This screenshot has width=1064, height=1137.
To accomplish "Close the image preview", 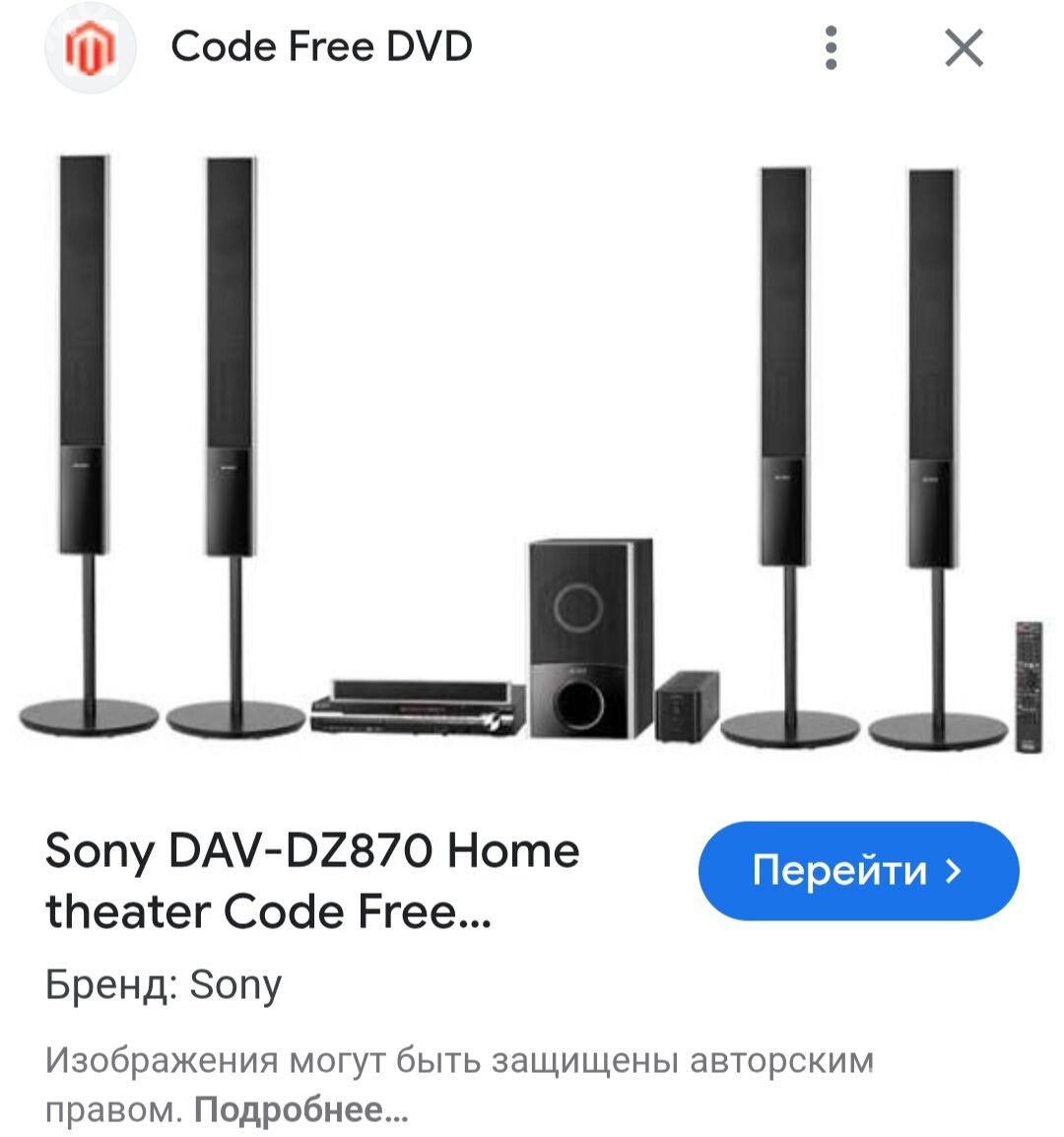I will pos(964,47).
